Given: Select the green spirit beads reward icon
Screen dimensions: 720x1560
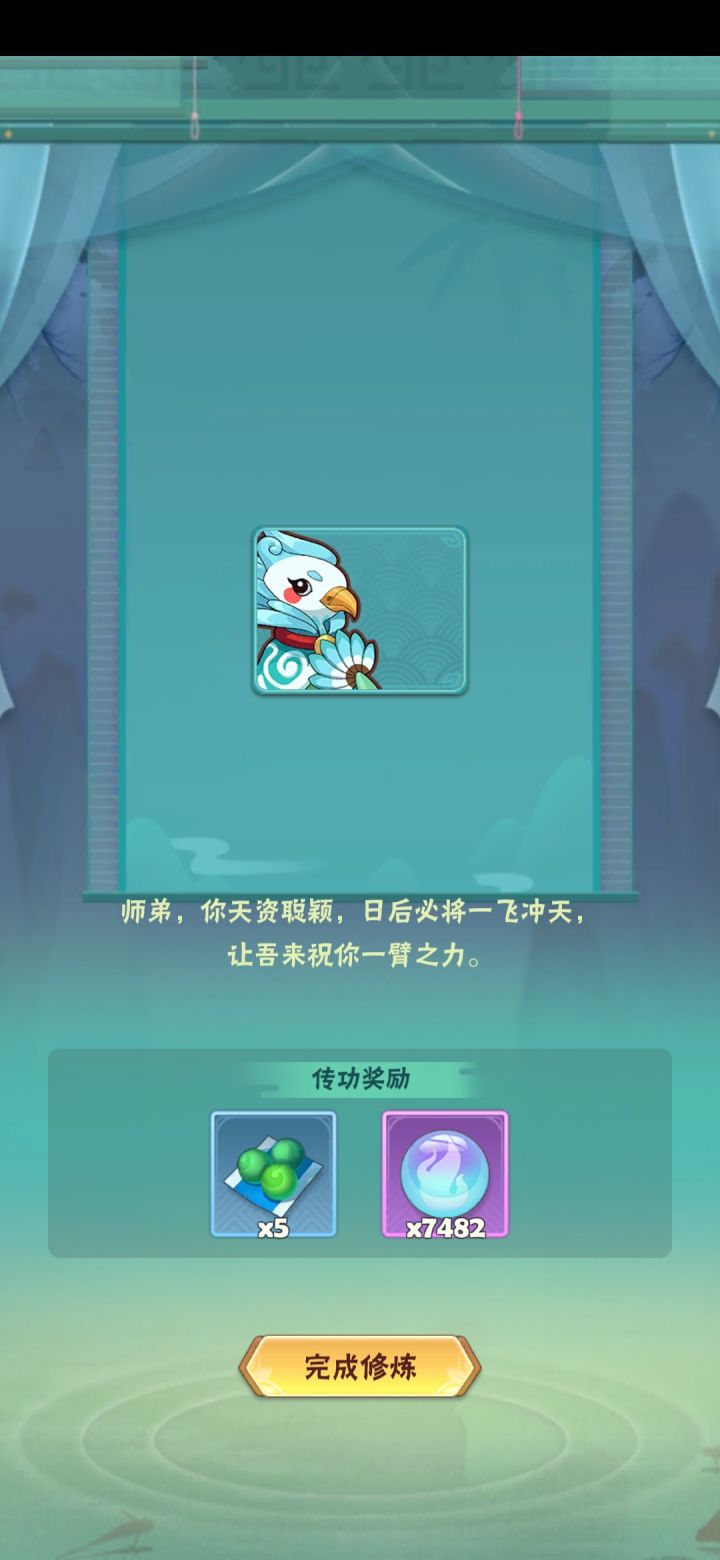Looking at the screenshot, I should click(272, 1170).
